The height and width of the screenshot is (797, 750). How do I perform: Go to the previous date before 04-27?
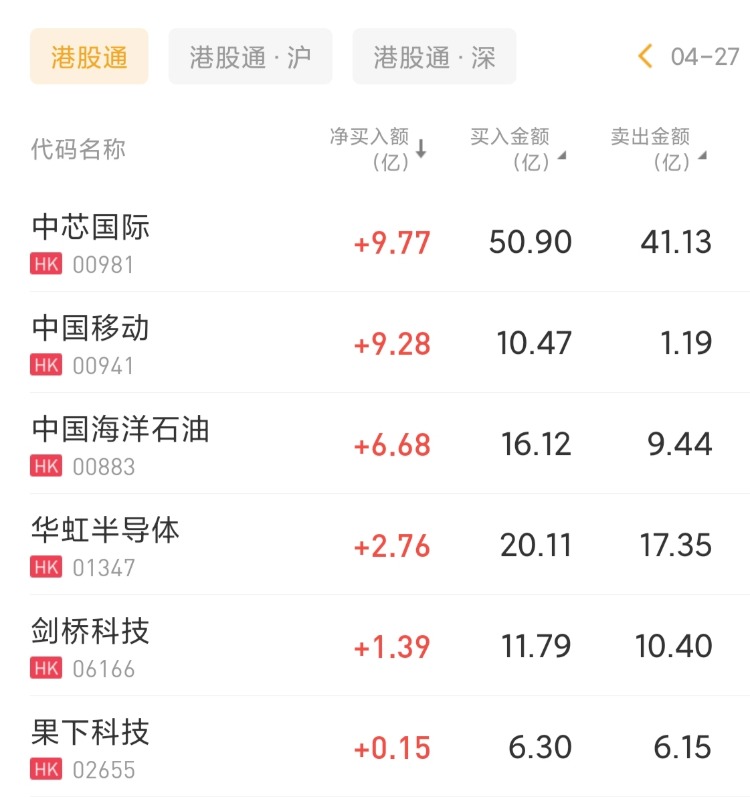pos(646,56)
